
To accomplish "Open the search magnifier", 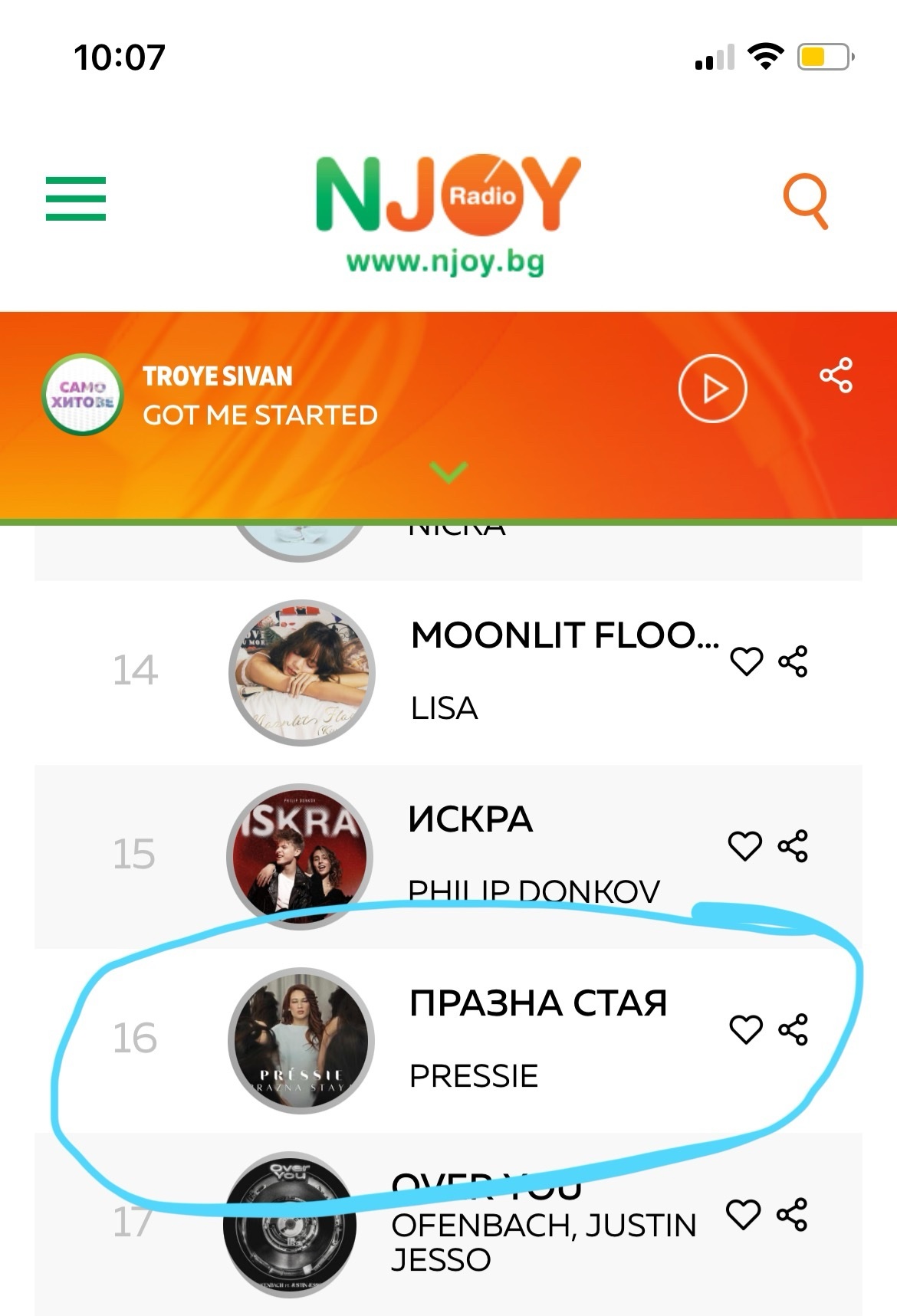I will pyautogui.click(x=805, y=201).
